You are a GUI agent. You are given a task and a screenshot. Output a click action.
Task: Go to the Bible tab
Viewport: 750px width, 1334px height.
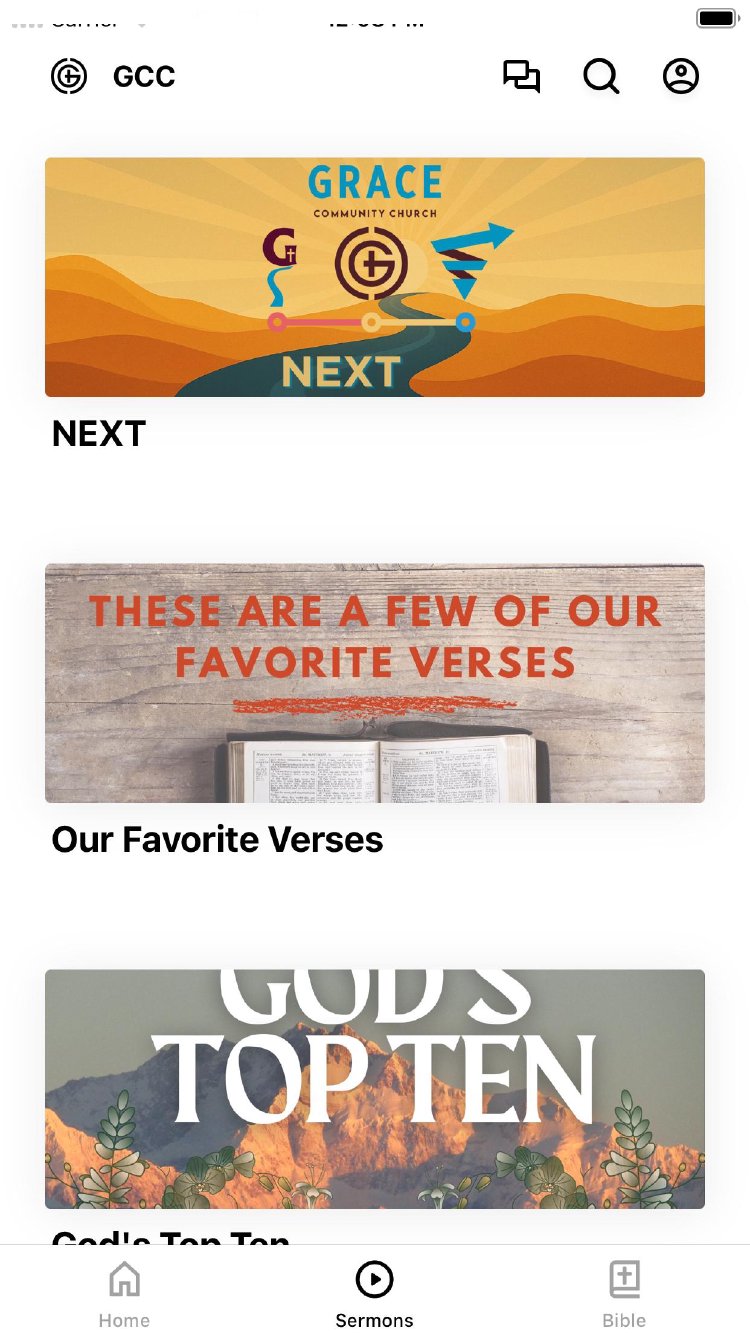624,1294
